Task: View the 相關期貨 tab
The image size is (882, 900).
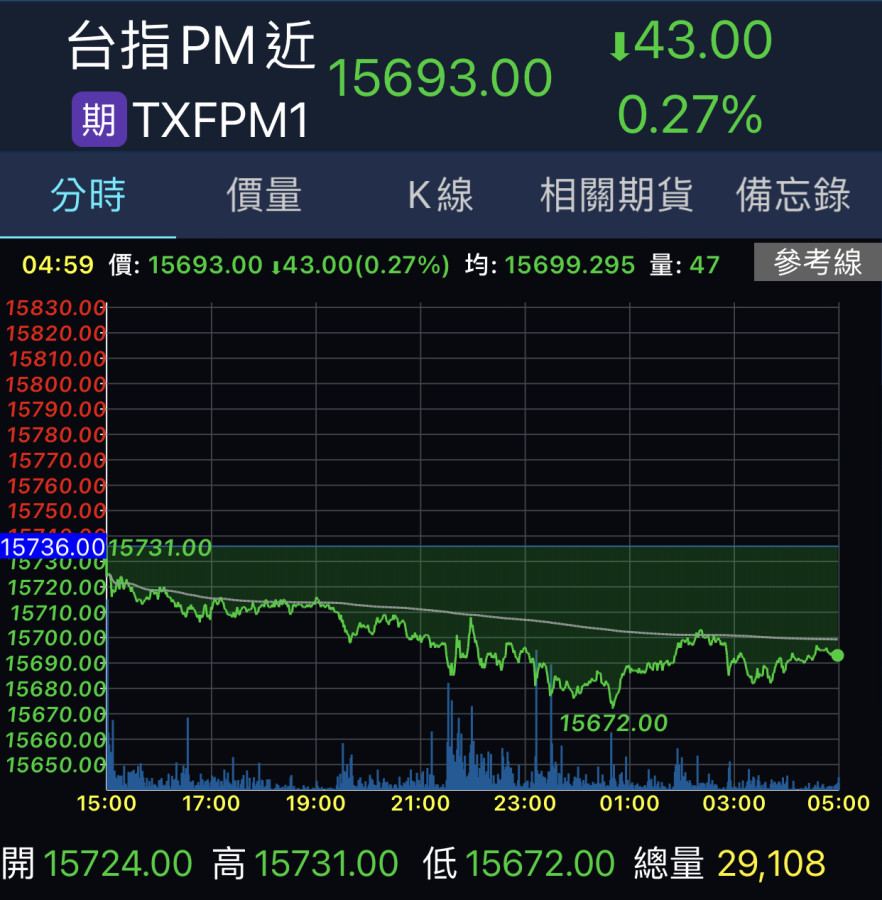Action: pos(616,195)
